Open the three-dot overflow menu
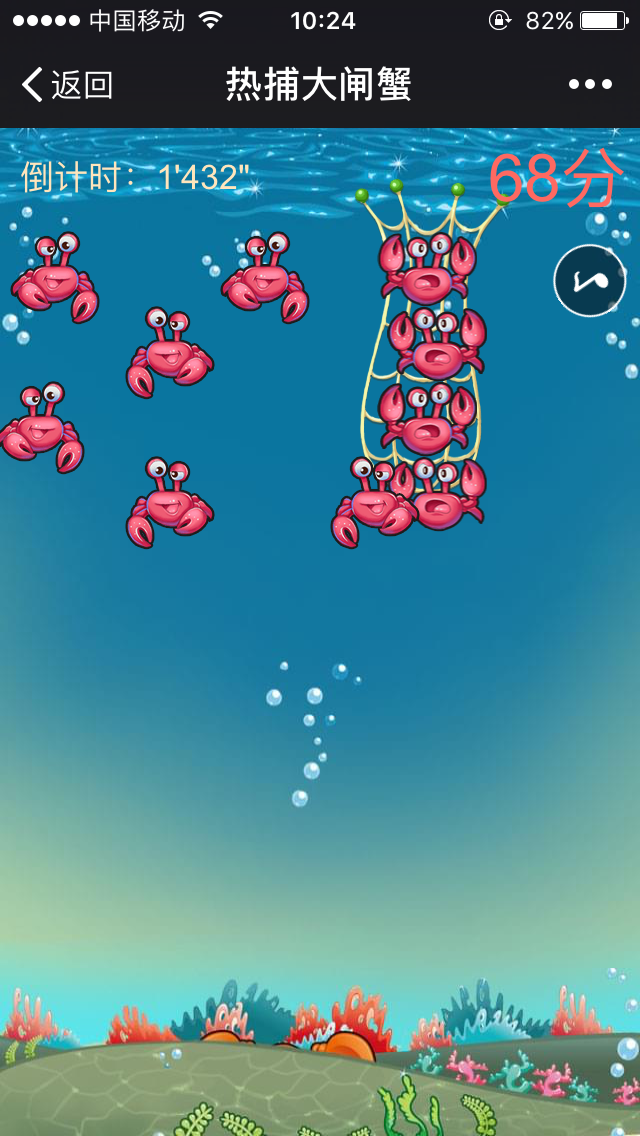The width and height of the screenshot is (640, 1136). pyautogui.click(x=590, y=85)
